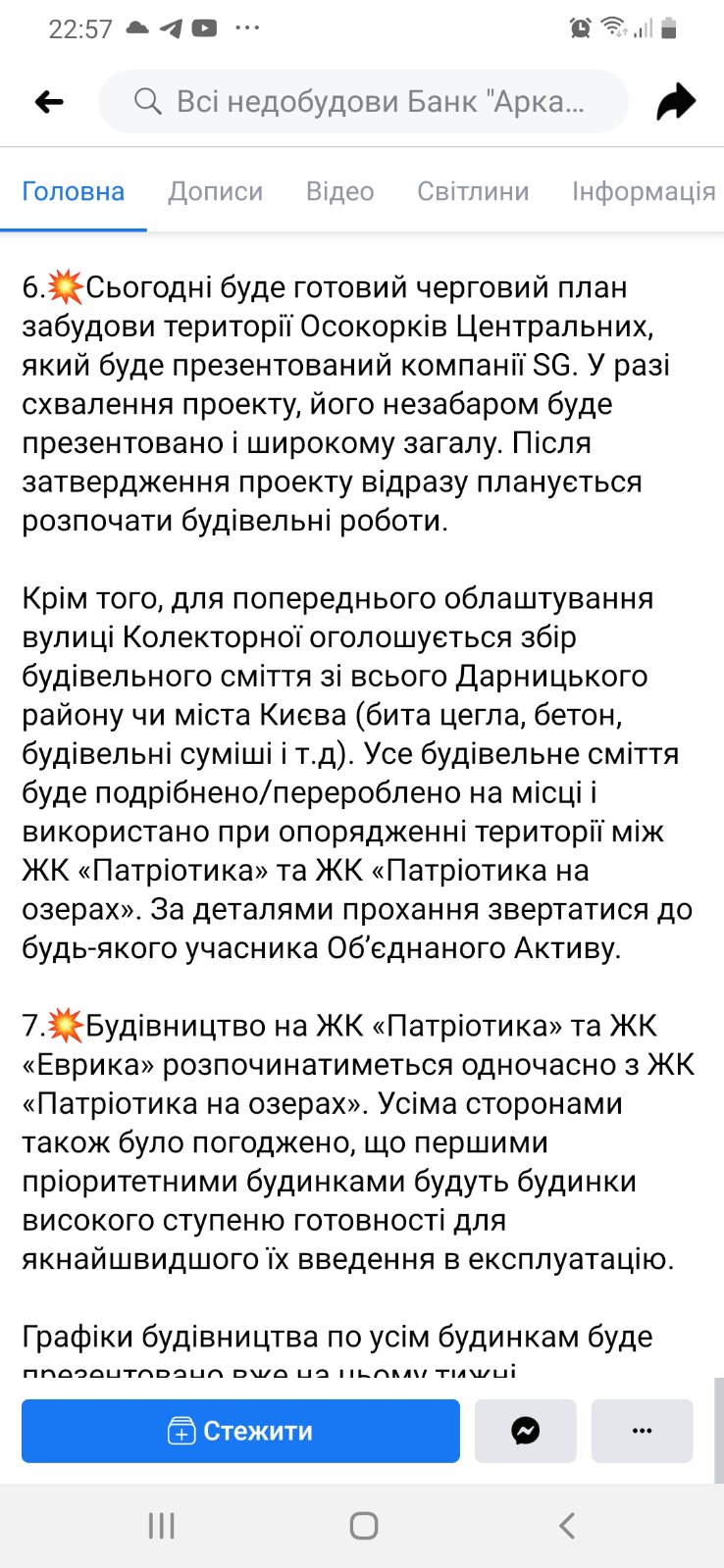This screenshot has height=1568, width=724.
Task: Follow the page with Стежити button
Action: point(240,1431)
